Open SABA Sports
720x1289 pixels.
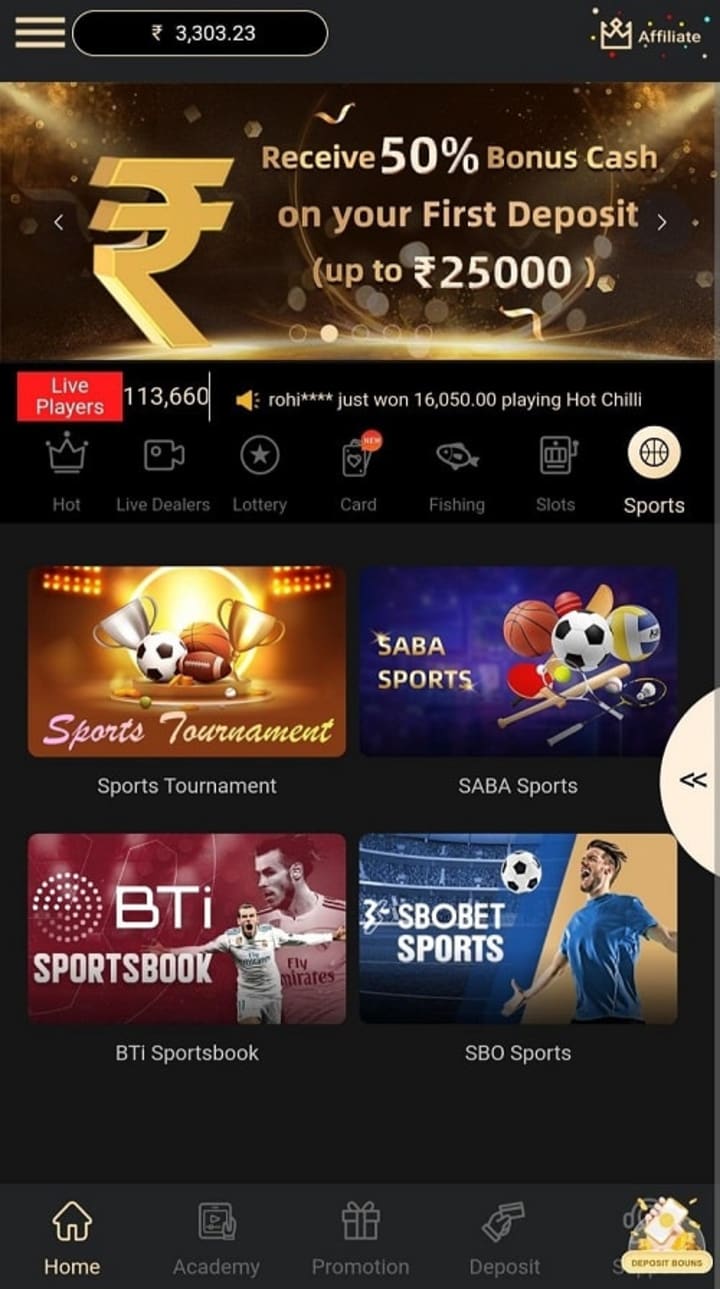pos(518,662)
